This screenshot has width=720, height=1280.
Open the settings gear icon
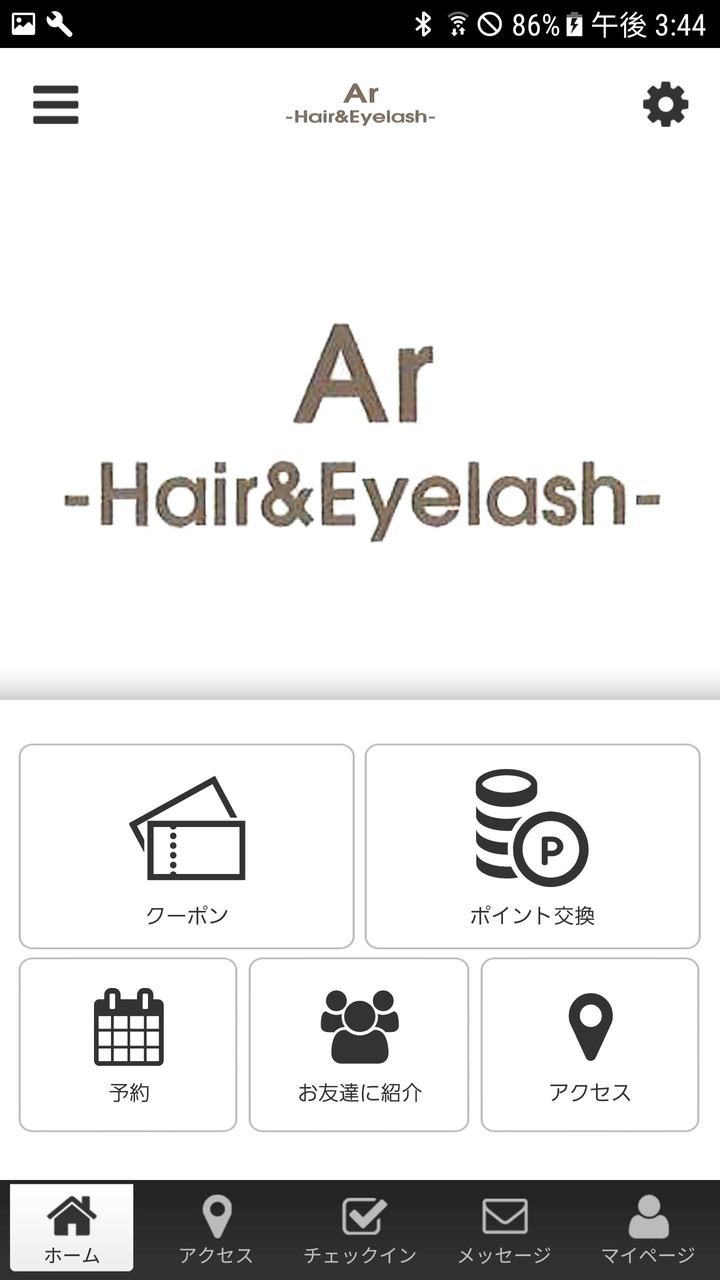664,104
